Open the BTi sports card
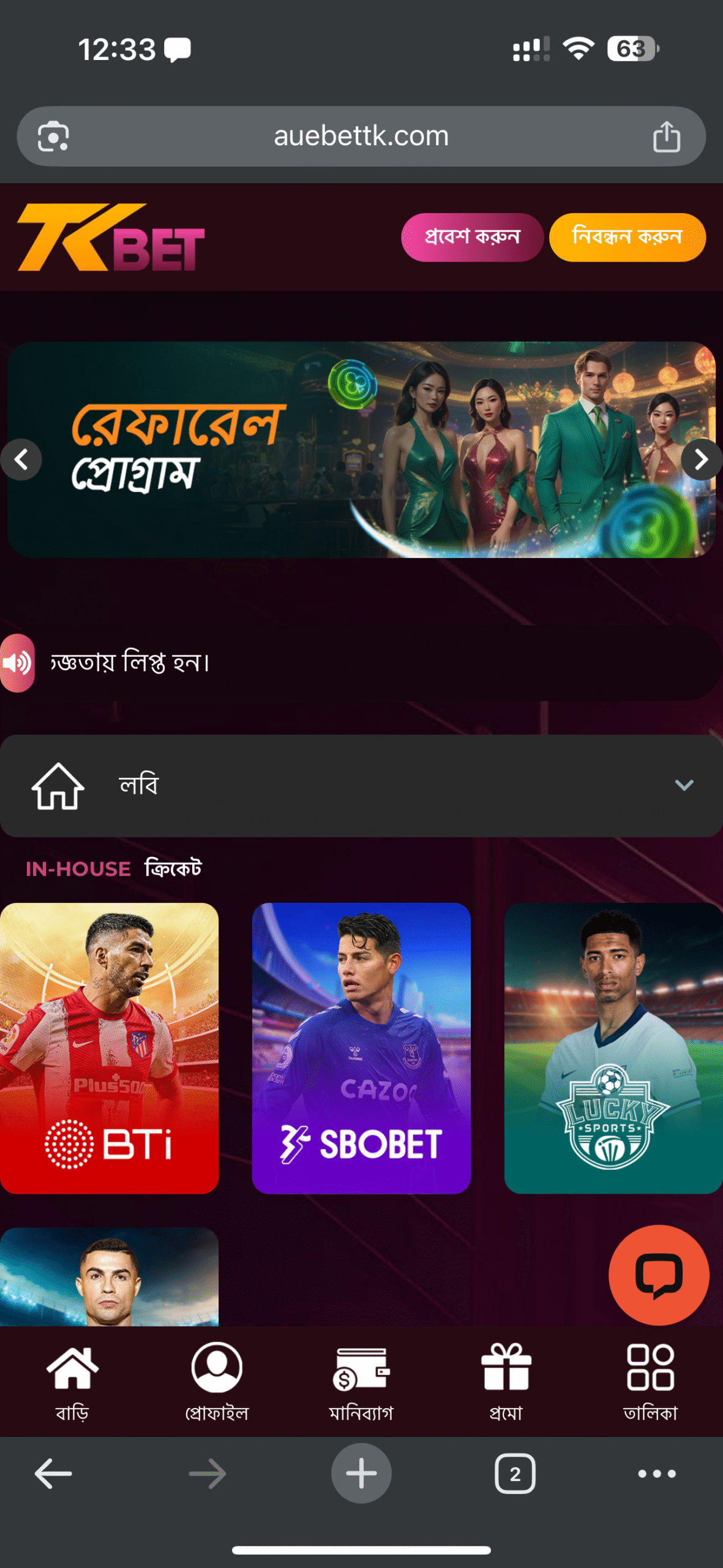 point(109,1047)
